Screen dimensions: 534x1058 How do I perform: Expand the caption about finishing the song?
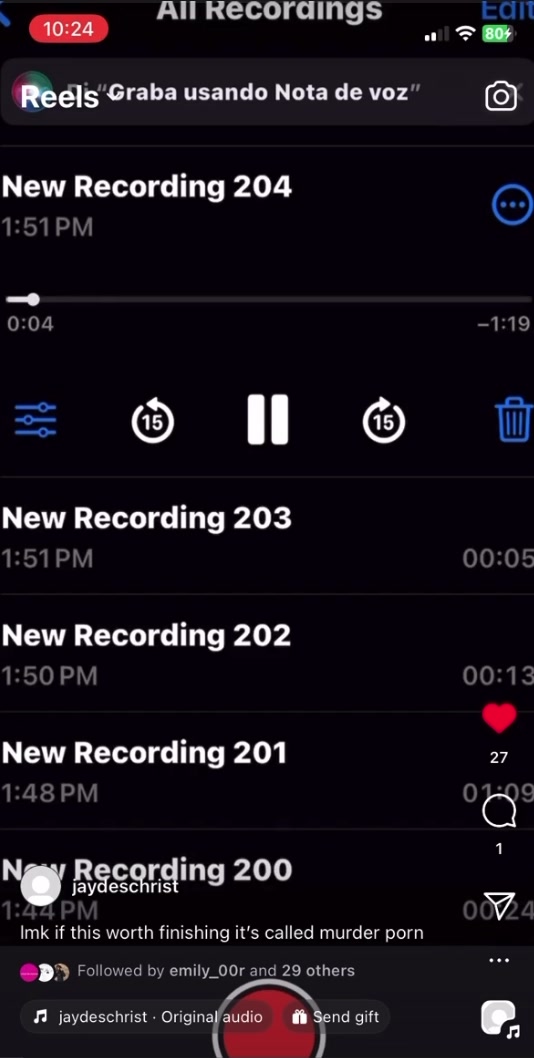(x=221, y=933)
